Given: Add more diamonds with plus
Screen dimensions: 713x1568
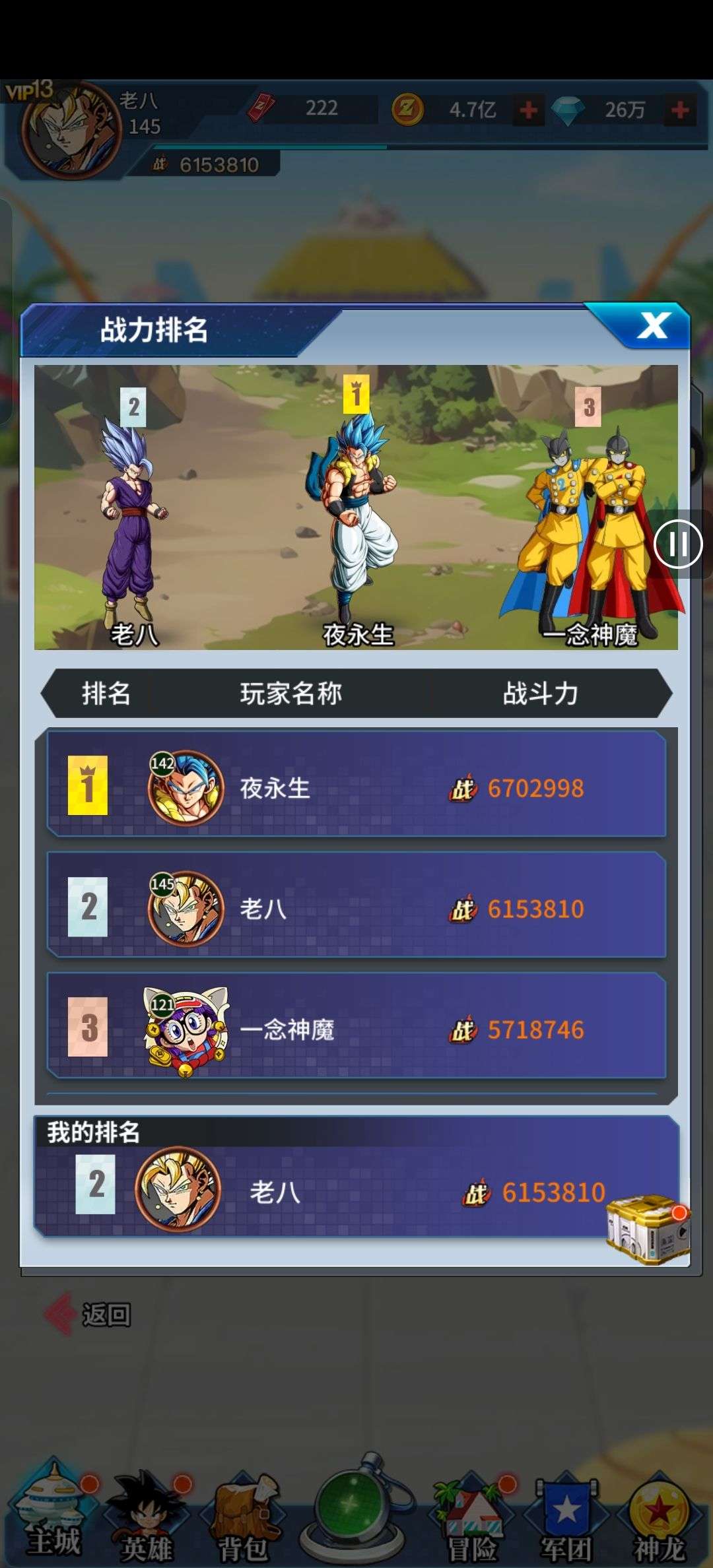Looking at the screenshot, I should click(680, 110).
